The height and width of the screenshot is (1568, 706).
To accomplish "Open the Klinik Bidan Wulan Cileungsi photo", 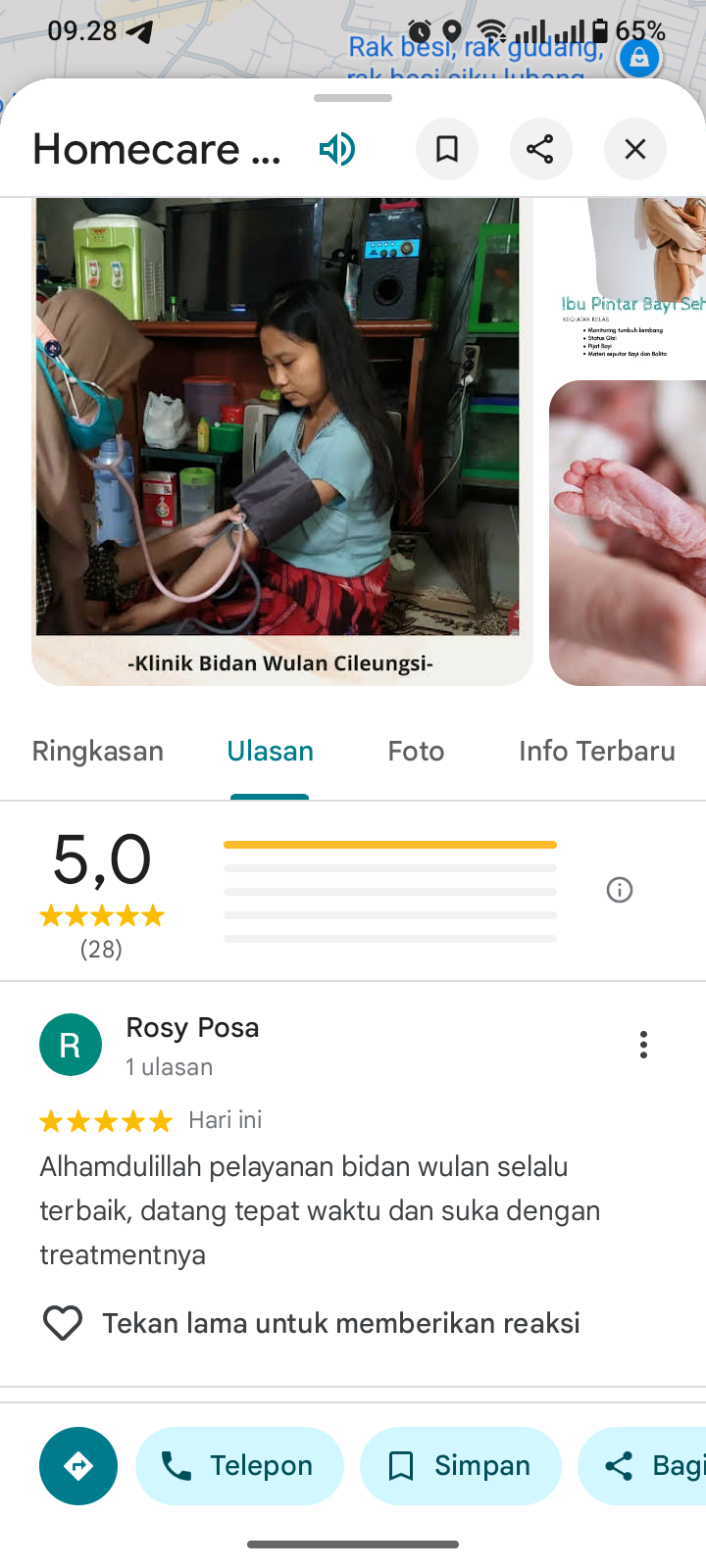I will 281,441.
